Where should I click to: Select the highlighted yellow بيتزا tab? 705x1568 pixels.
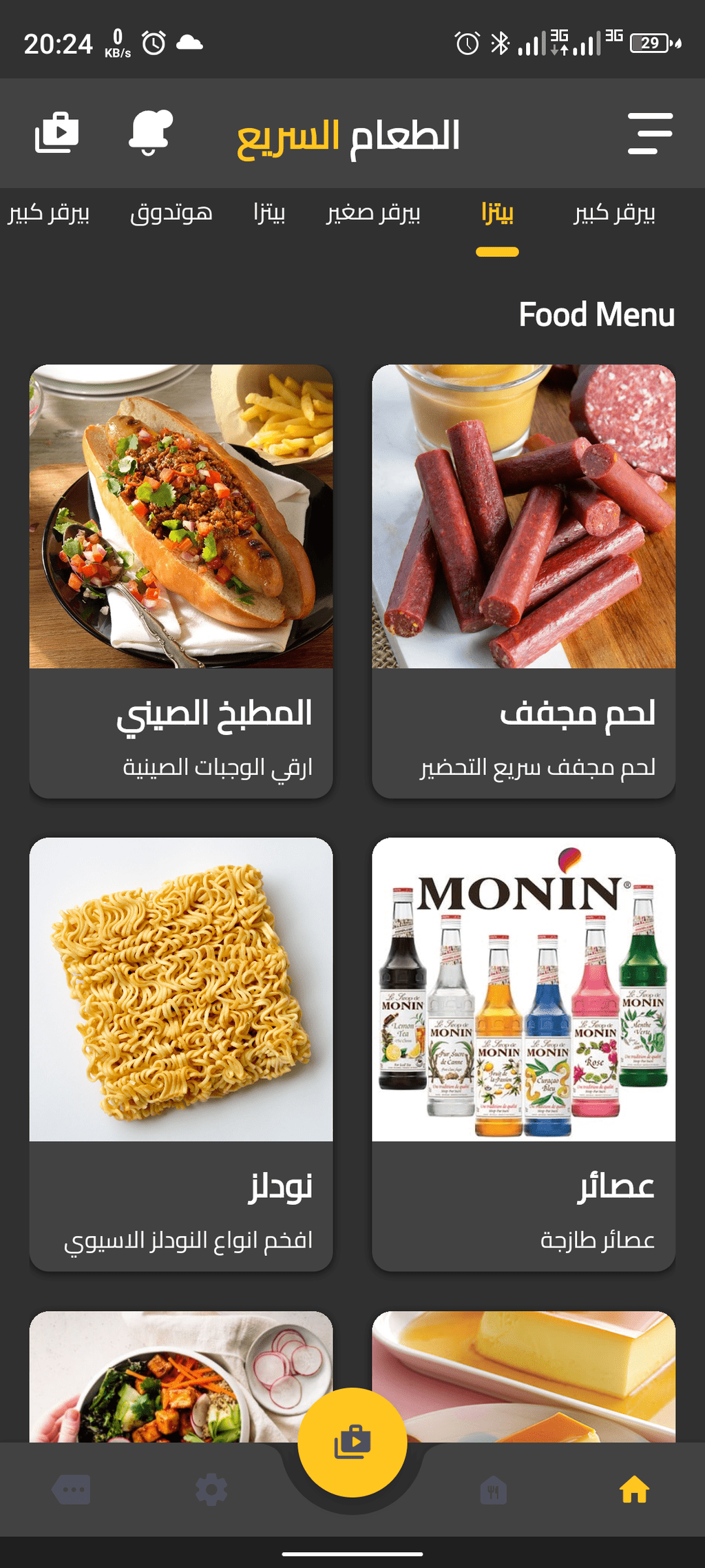click(x=497, y=214)
